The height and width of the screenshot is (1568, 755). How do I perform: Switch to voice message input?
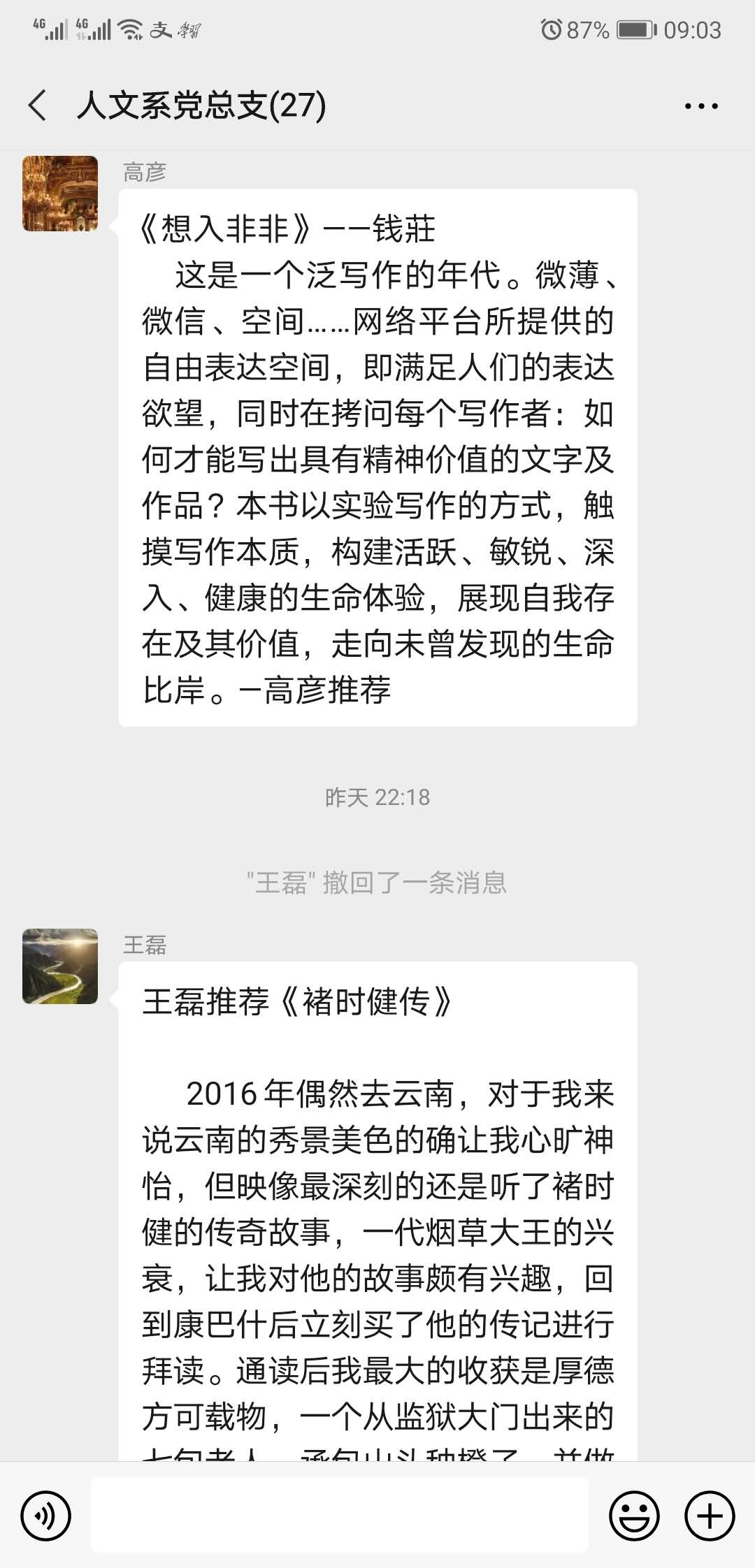tap(46, 1516)
